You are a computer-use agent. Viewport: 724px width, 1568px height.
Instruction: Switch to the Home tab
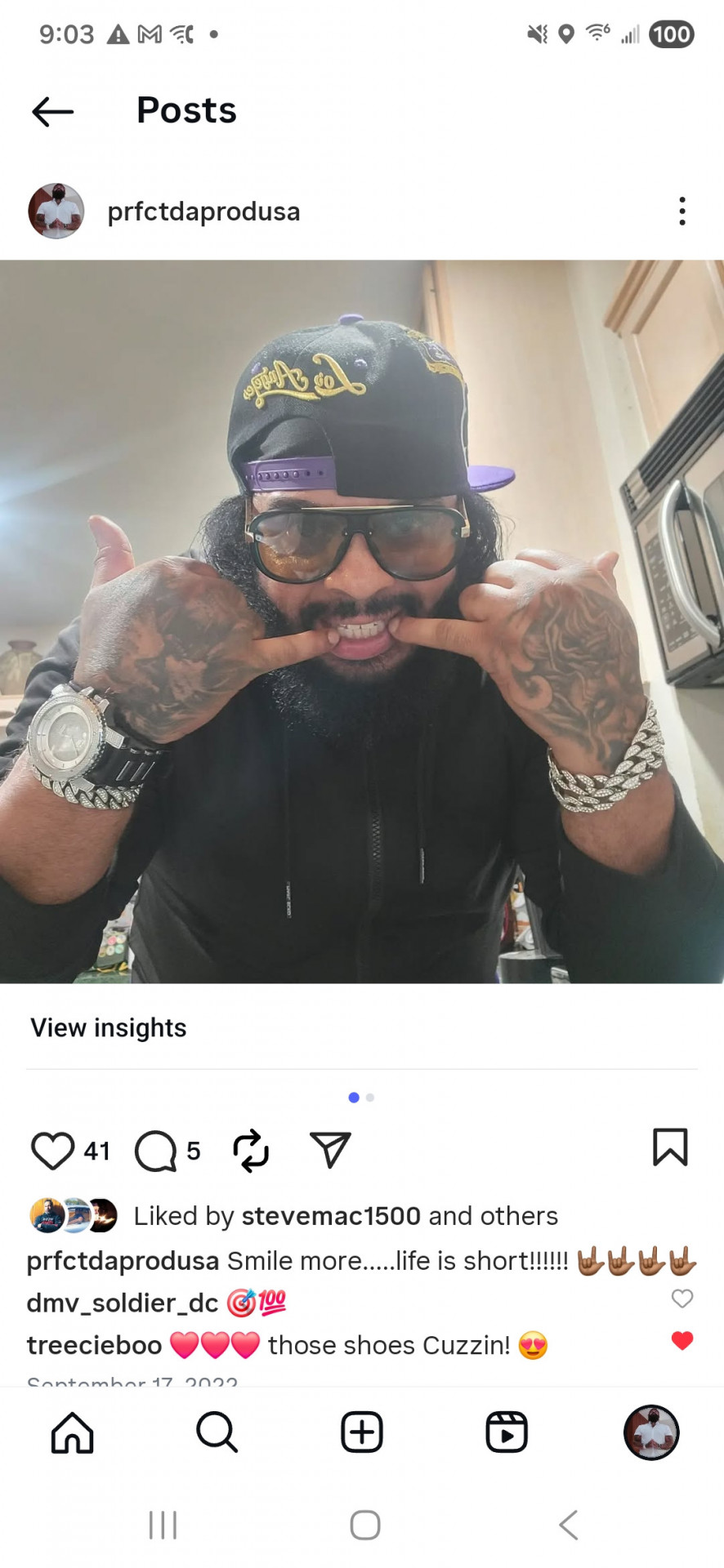click(x=73, y=1432)
